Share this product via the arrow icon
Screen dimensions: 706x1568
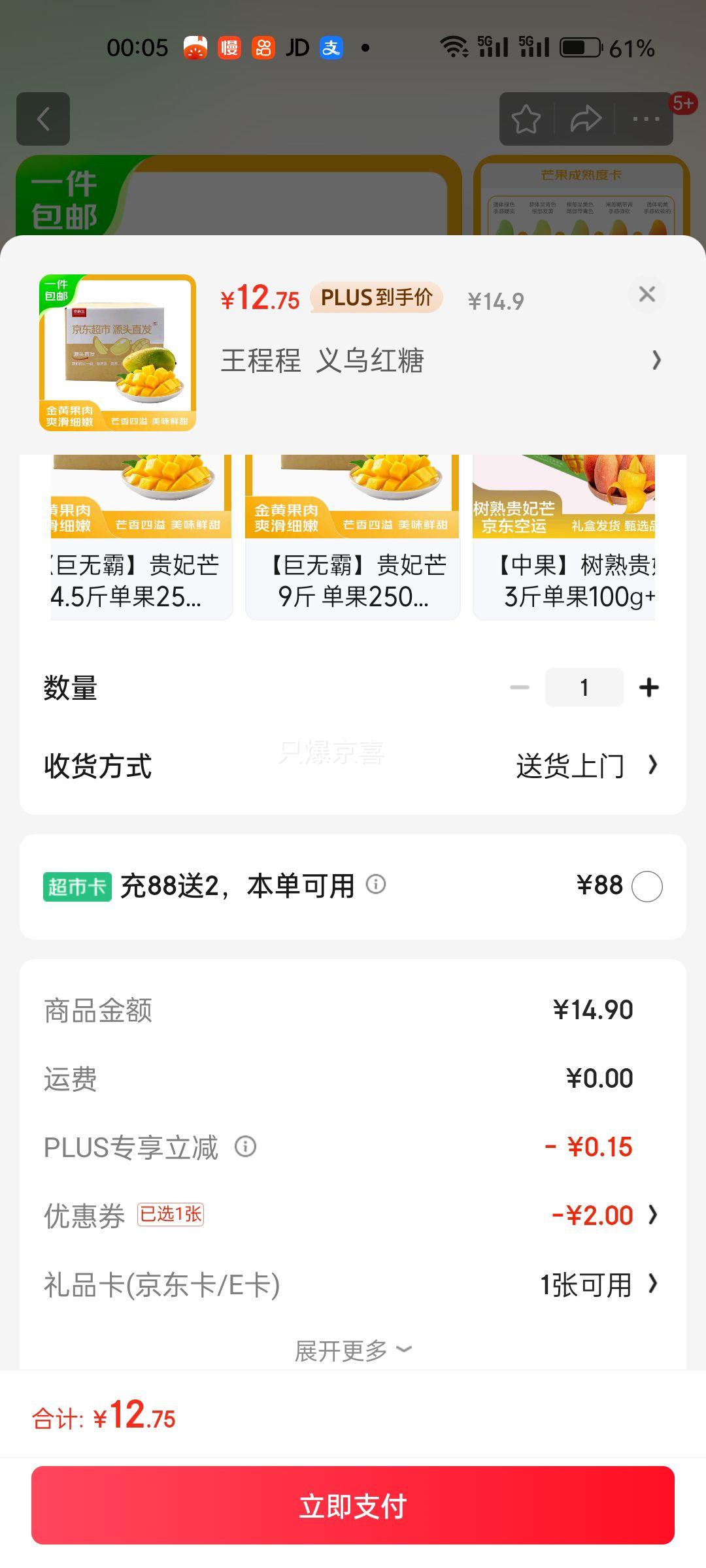pyautogui.click(x=585, y=119)
